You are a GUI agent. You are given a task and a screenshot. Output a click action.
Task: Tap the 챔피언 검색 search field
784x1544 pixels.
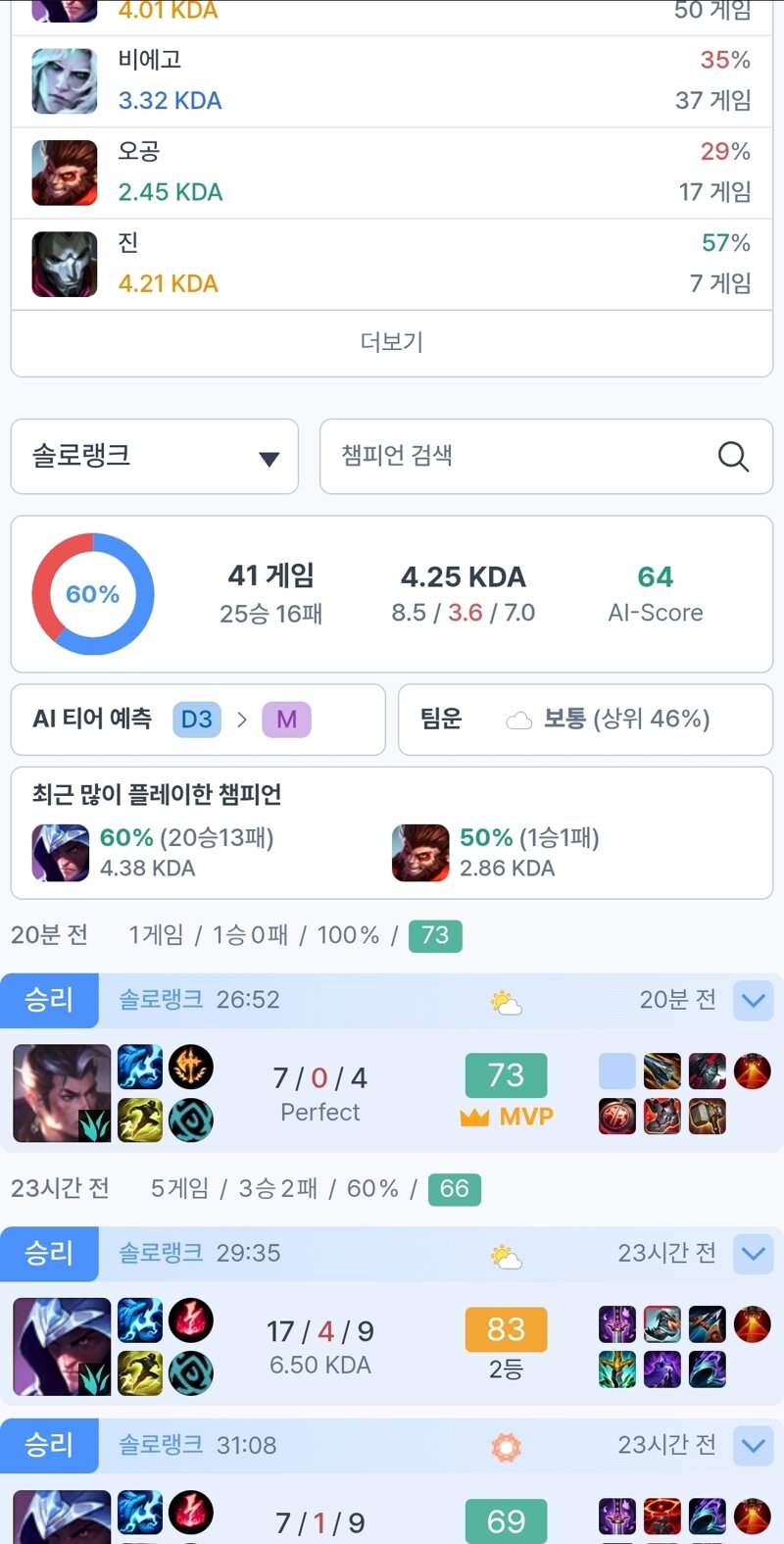coord(546,457)
